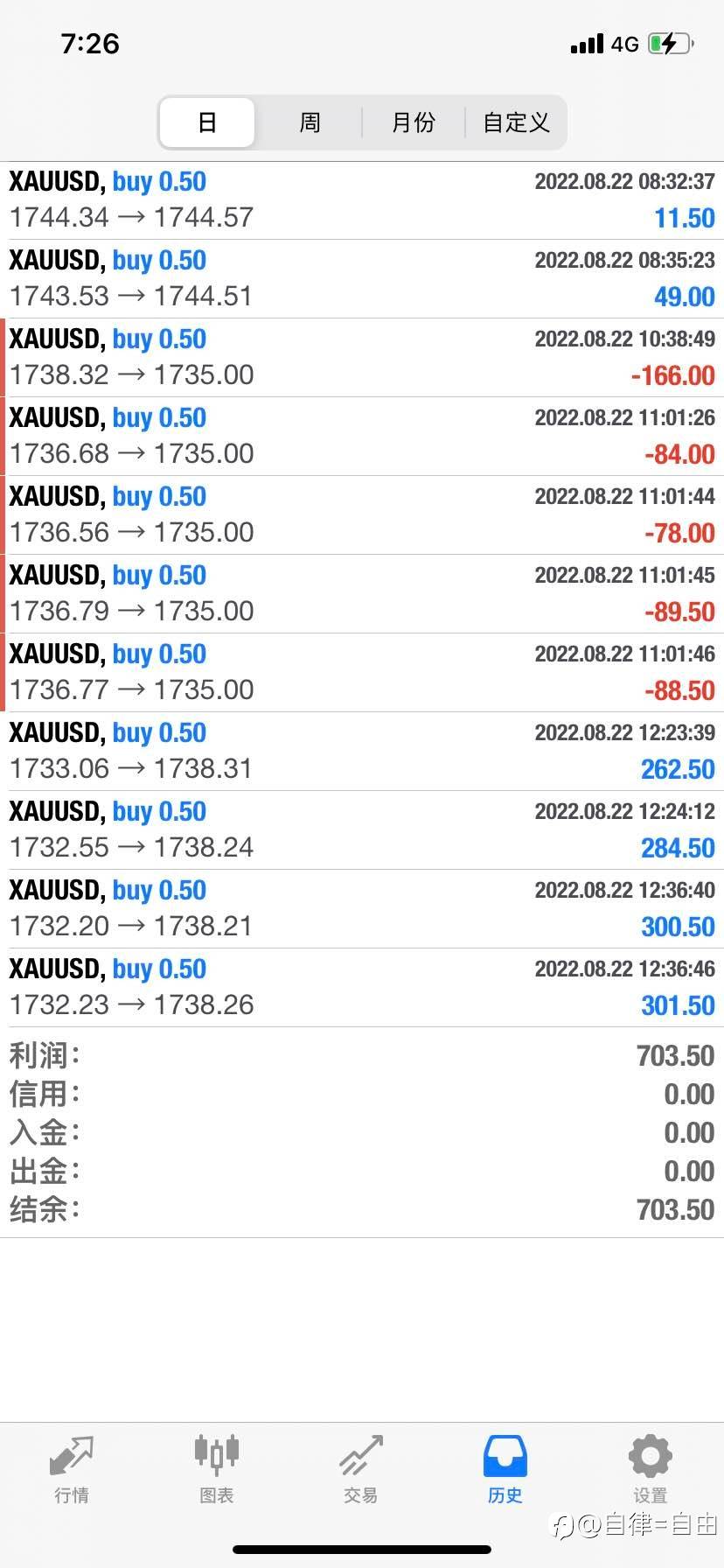This screenshot has width=724, height=1568.
Task: Go to the 图表 chart tab
Action: 216,1470
